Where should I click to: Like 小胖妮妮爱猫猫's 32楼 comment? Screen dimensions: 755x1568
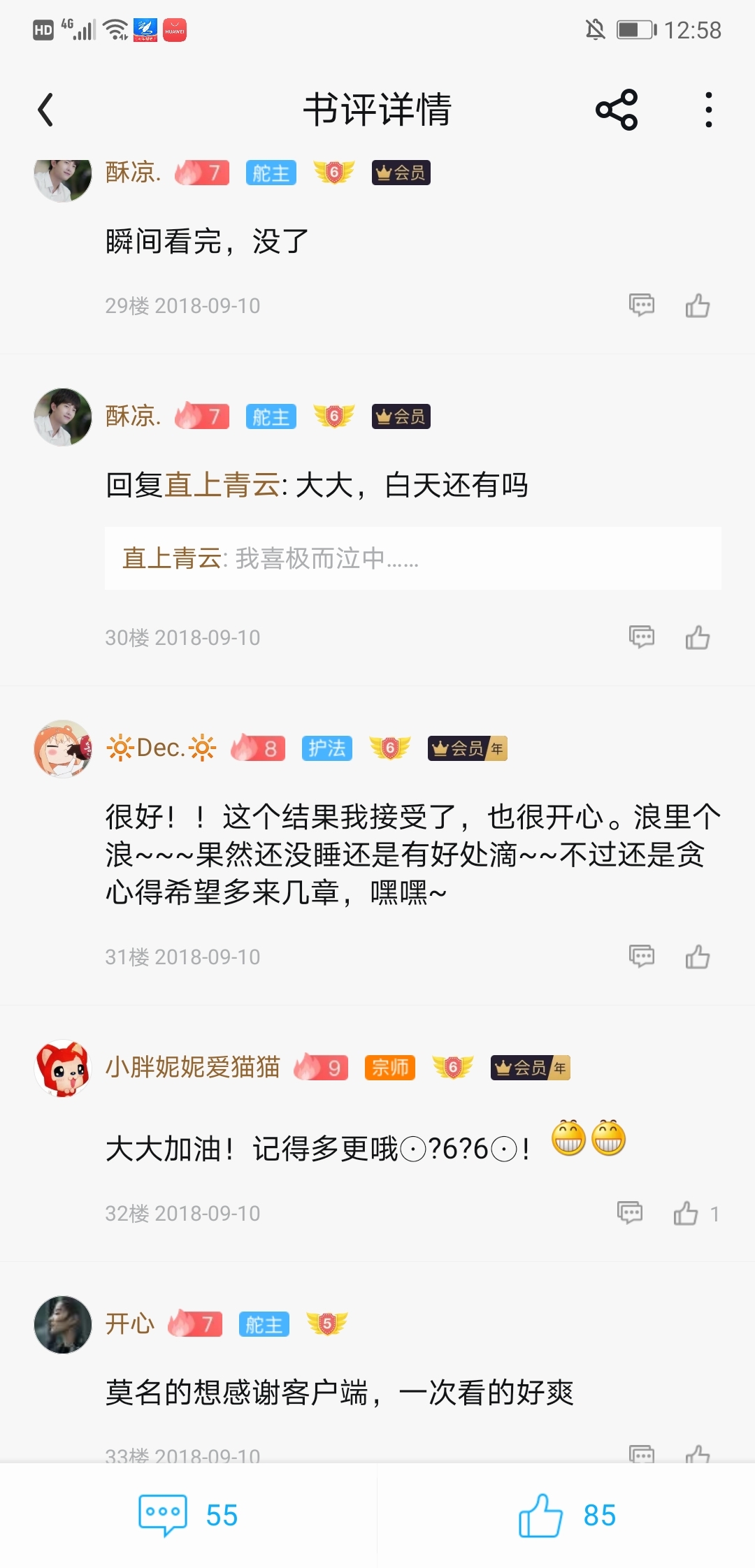point(686,1214)
